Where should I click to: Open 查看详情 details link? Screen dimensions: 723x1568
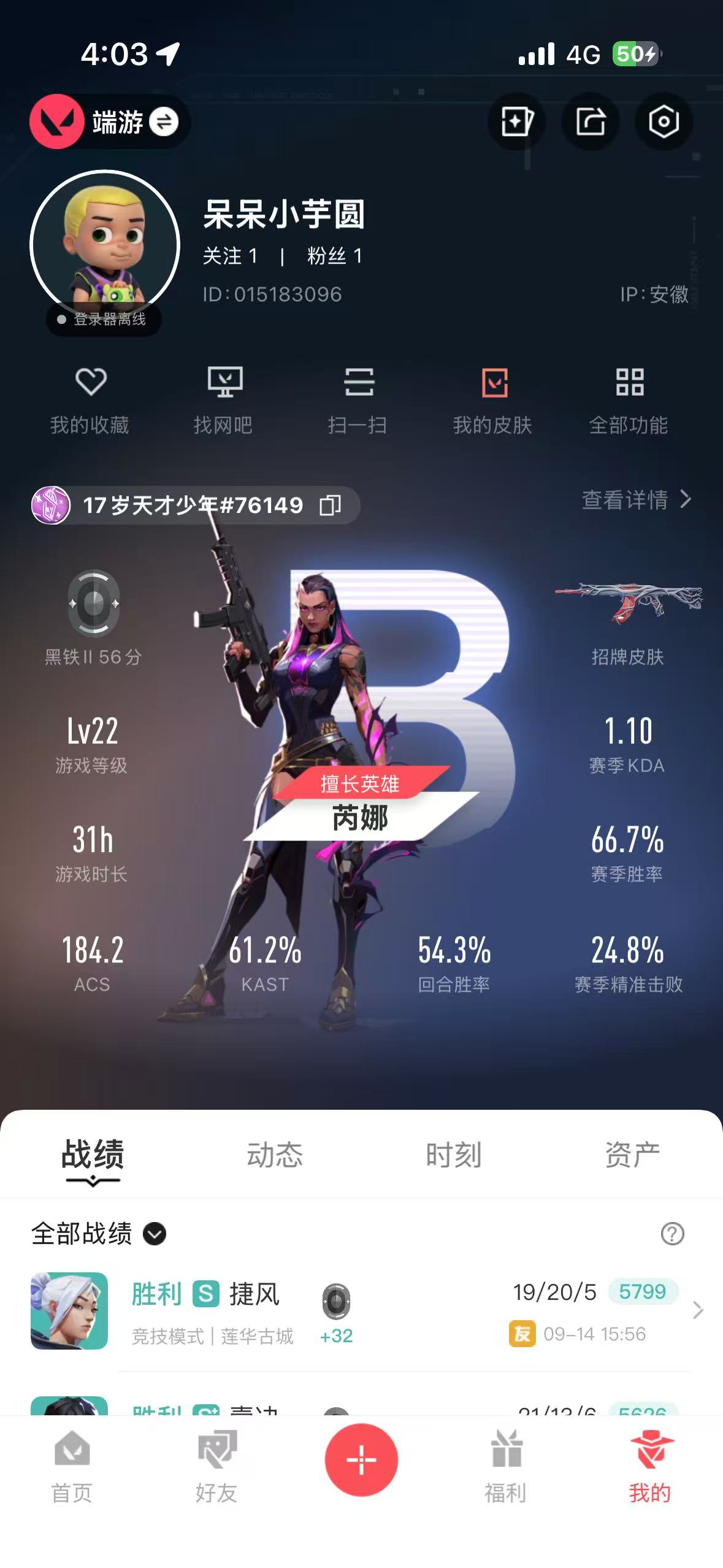click(x=636, y=500)
